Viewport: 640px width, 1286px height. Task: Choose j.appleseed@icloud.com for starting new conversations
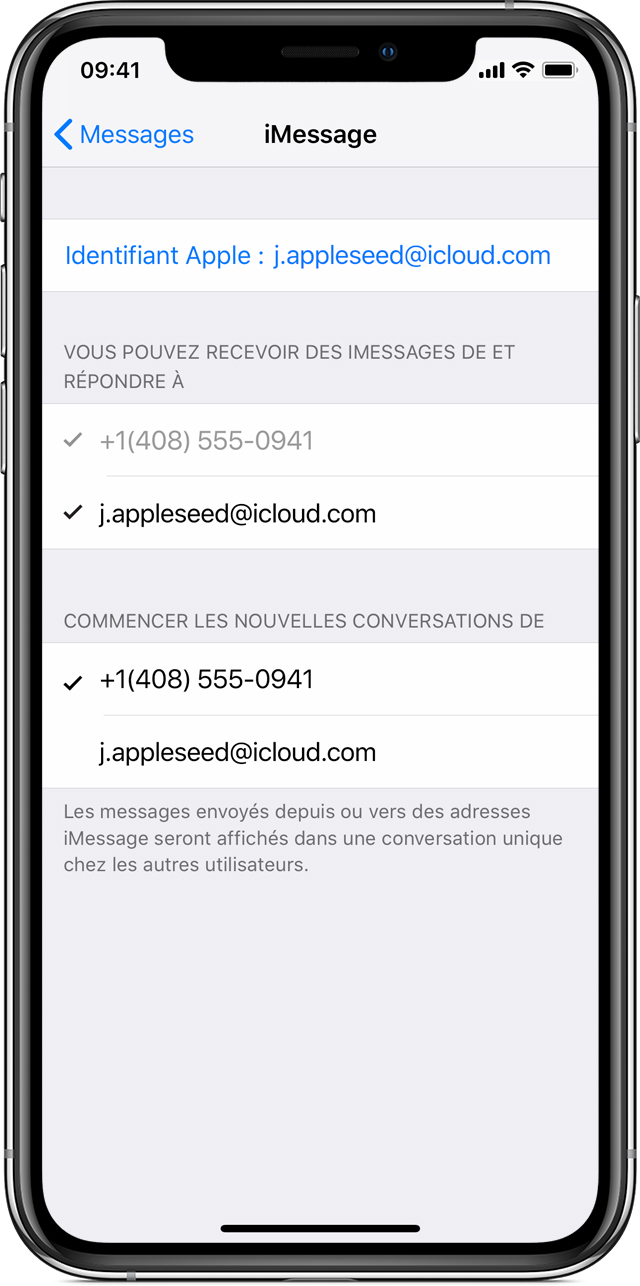[320, 752]
